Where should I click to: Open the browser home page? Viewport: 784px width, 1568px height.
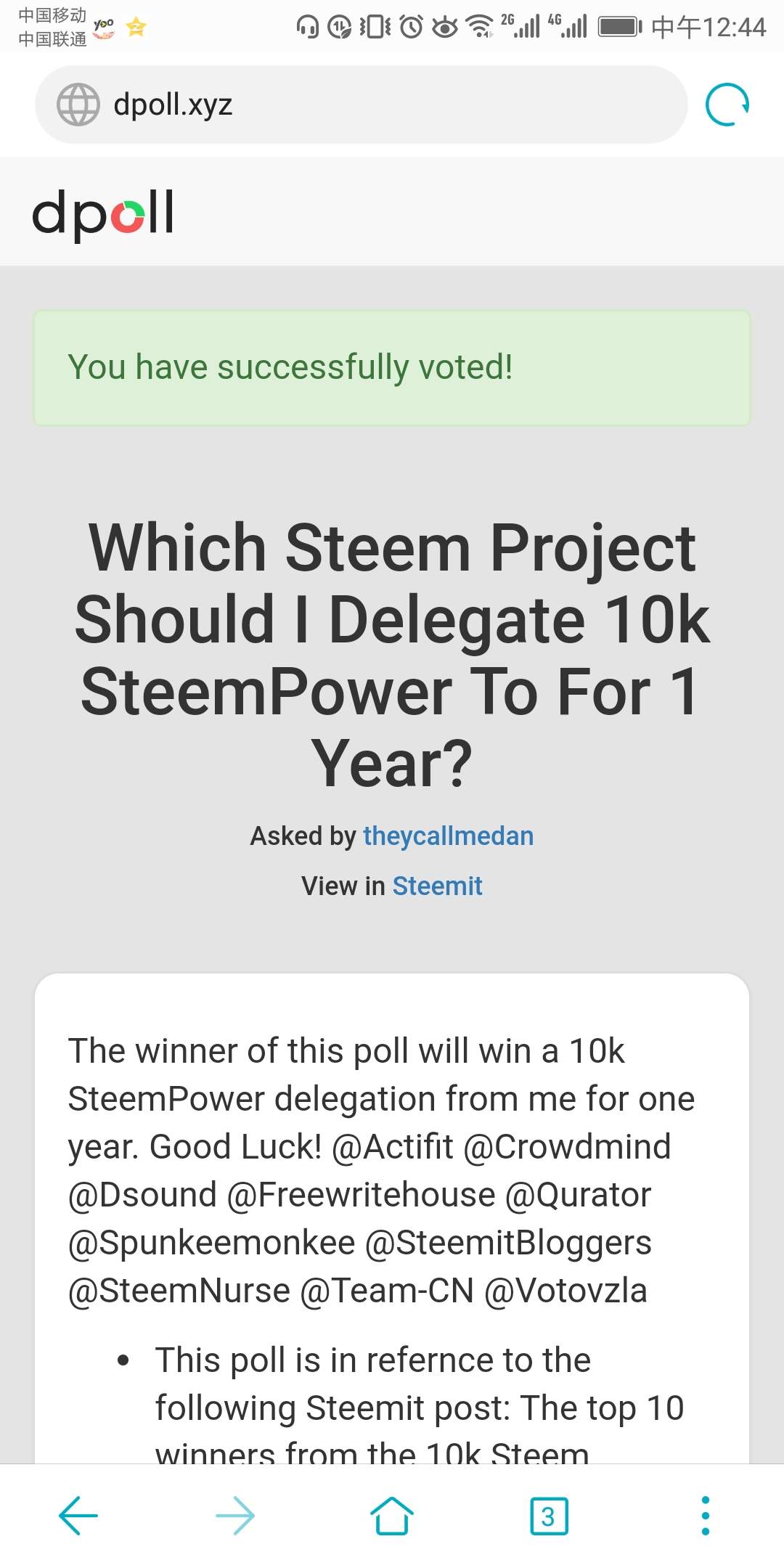392,1516
